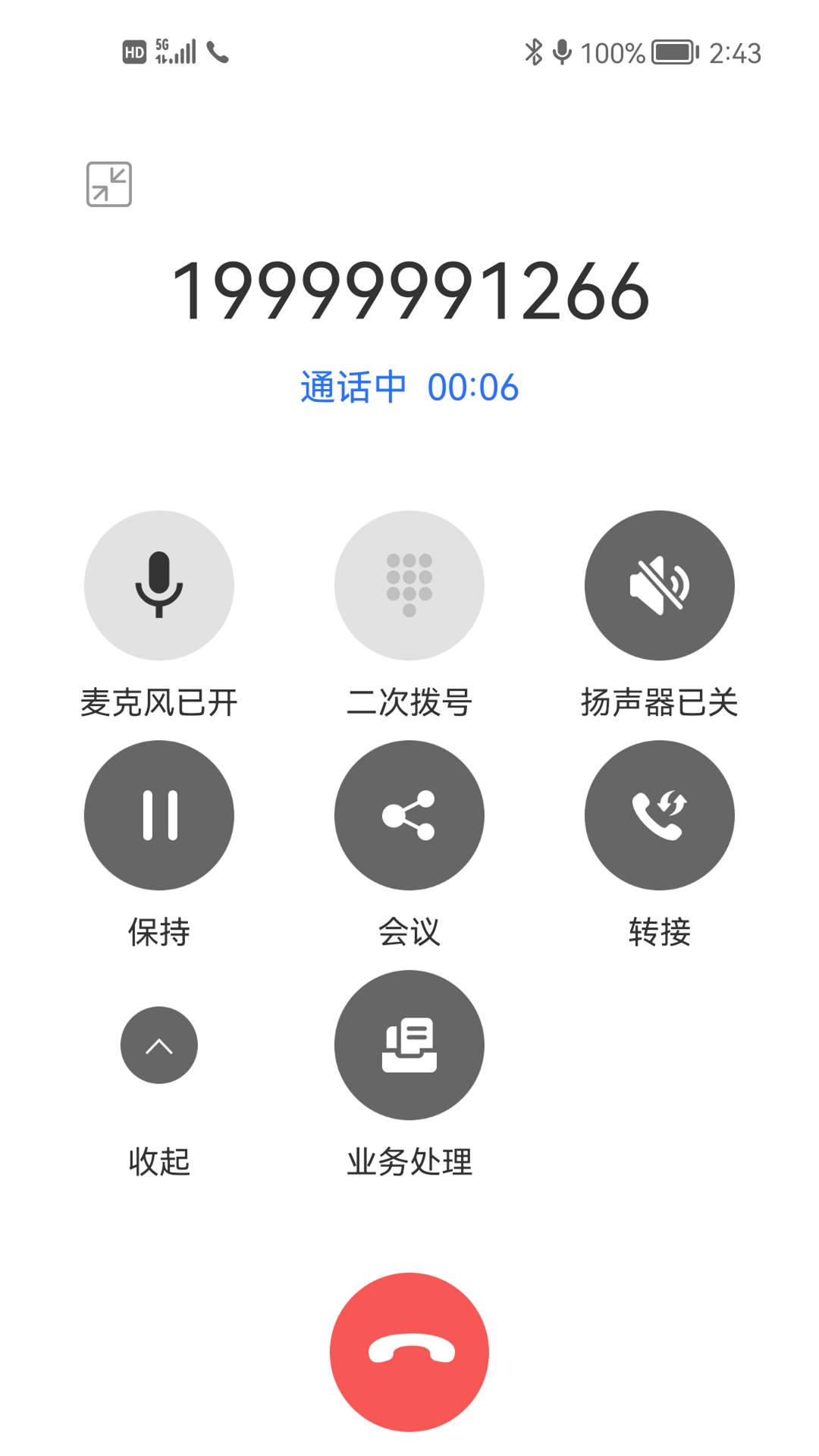This screenshot has height=1456, width=819.
Task: Open 业务处理 business handling
Action: point(409,1045)
